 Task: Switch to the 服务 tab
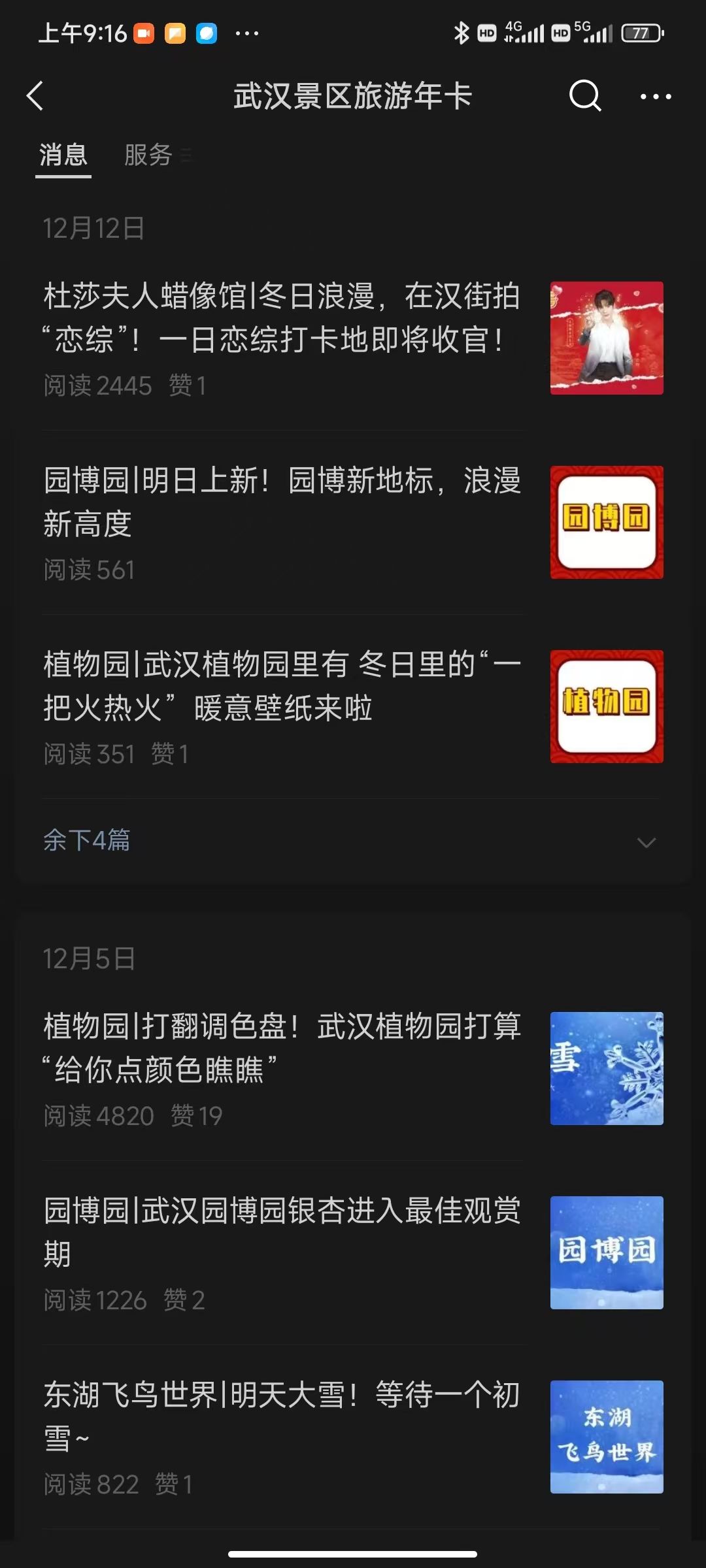149,155
